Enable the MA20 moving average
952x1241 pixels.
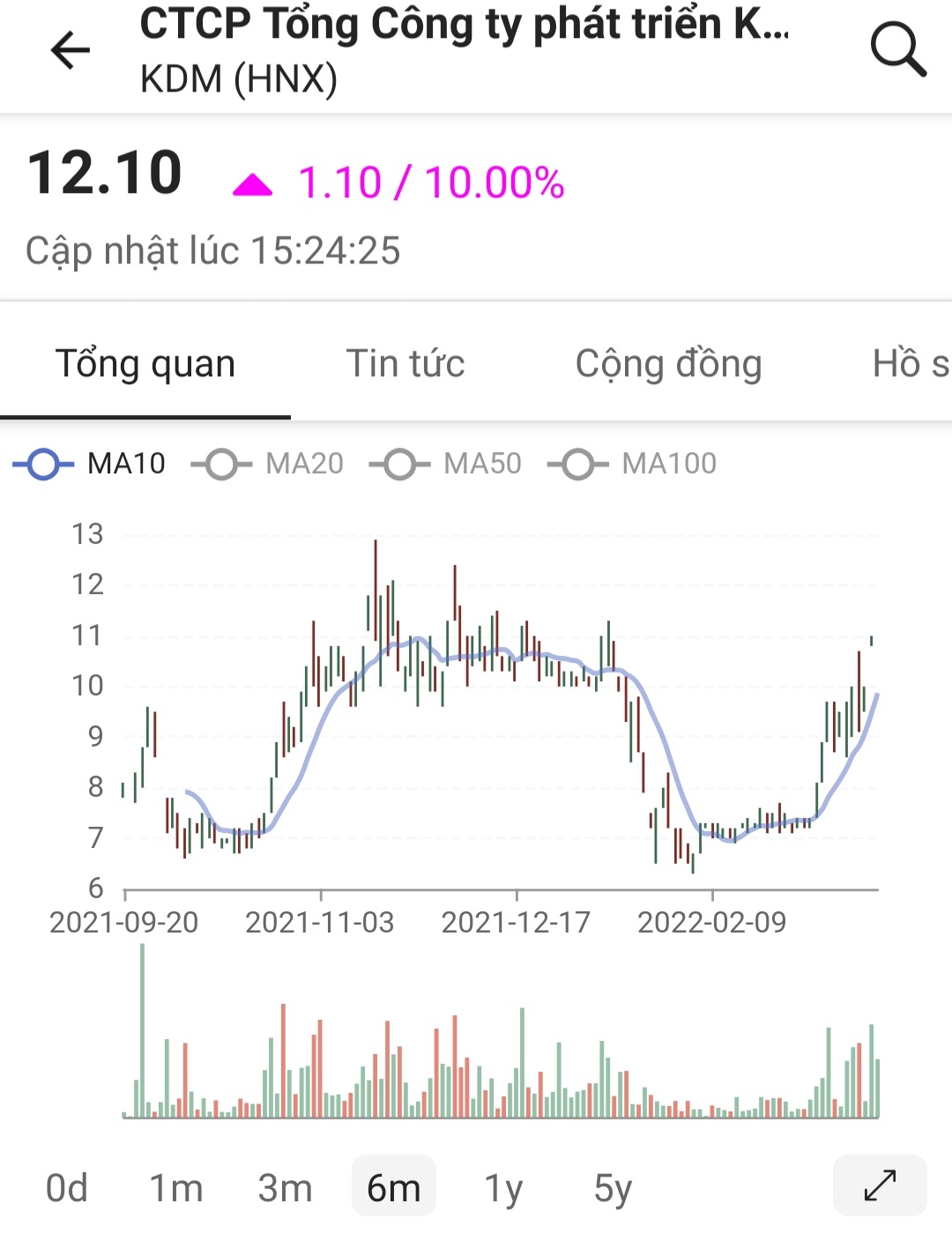coord(268,464)
